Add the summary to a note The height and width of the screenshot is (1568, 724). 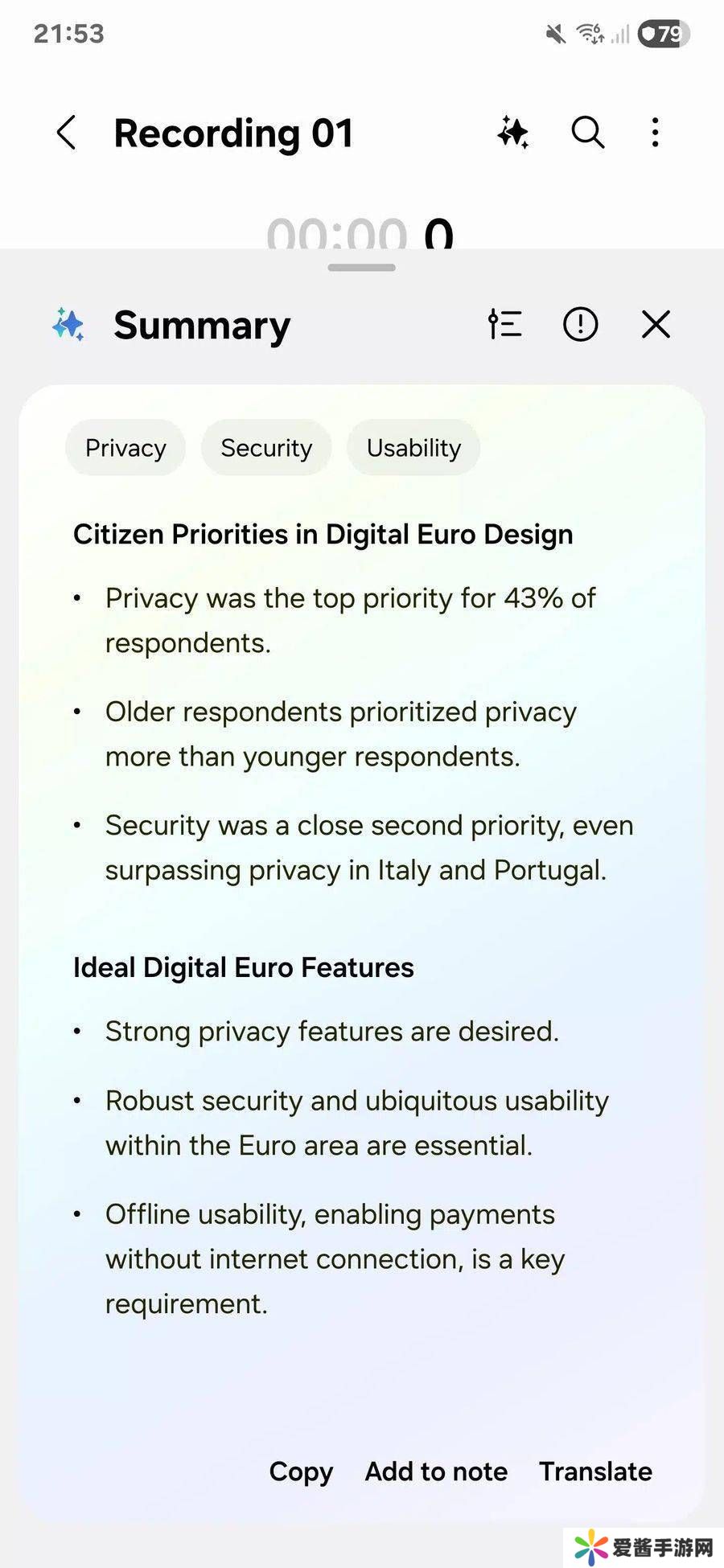(x=436, y=1472)
